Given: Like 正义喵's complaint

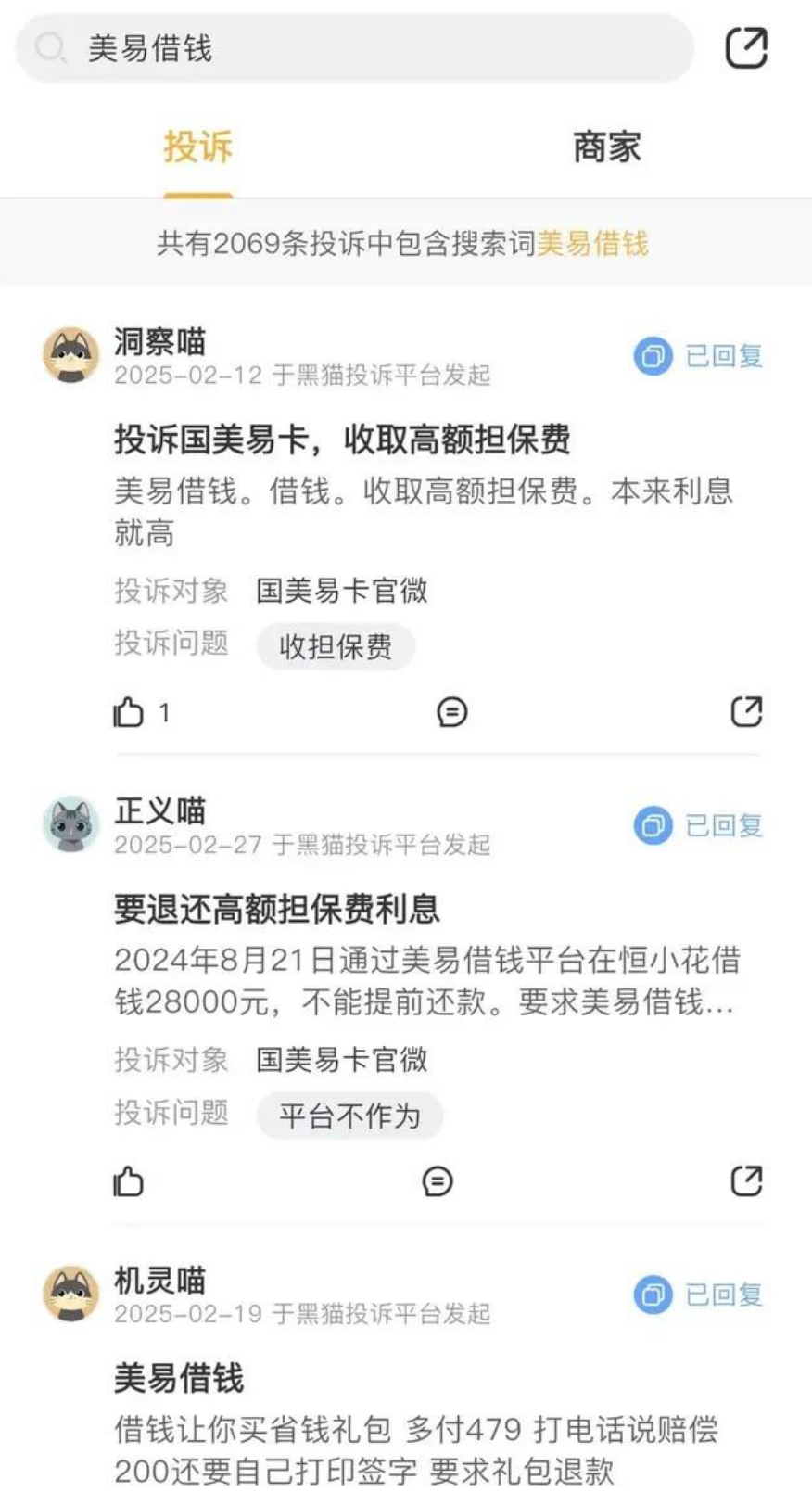Looking at the screenshot, I should point(129,1181).
